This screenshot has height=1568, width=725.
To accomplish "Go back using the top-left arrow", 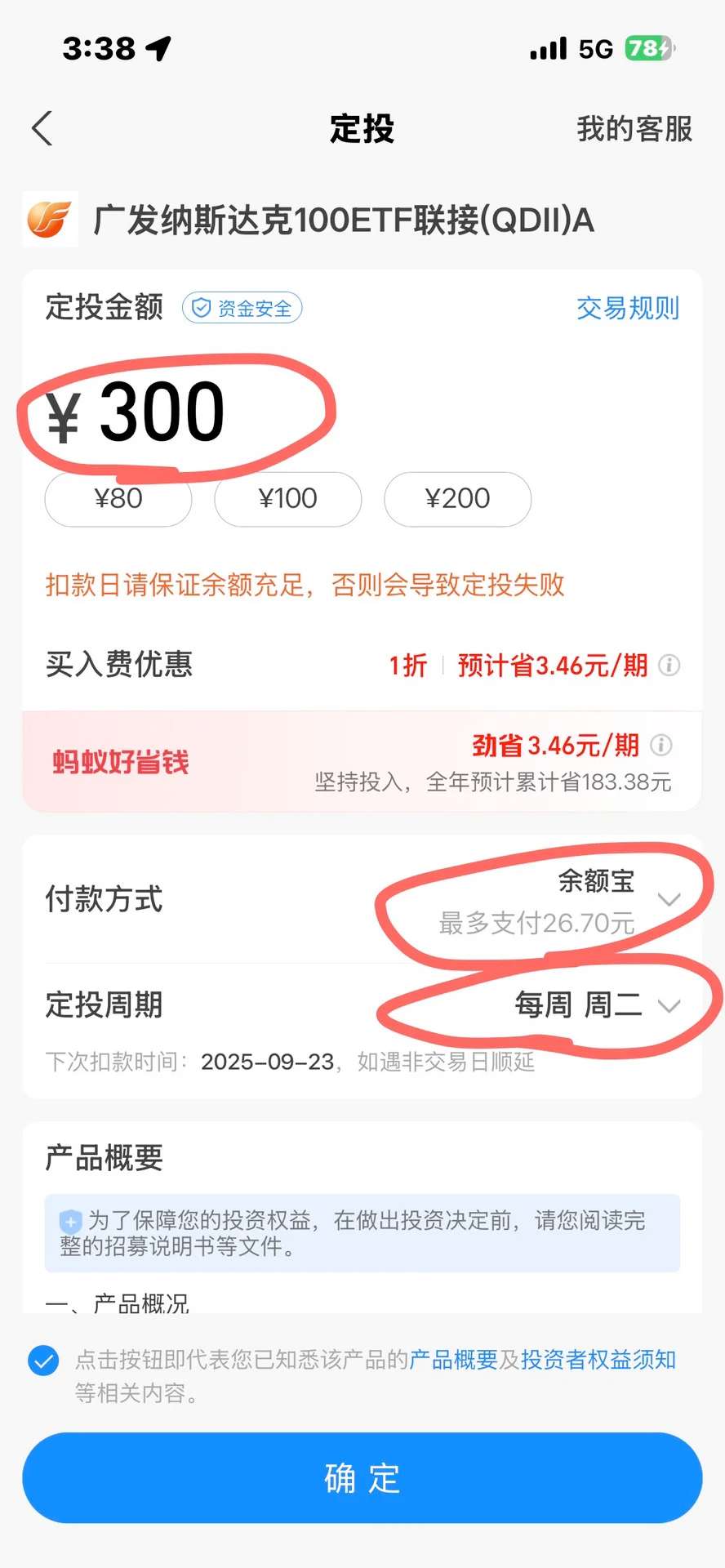I will (42, 129).
